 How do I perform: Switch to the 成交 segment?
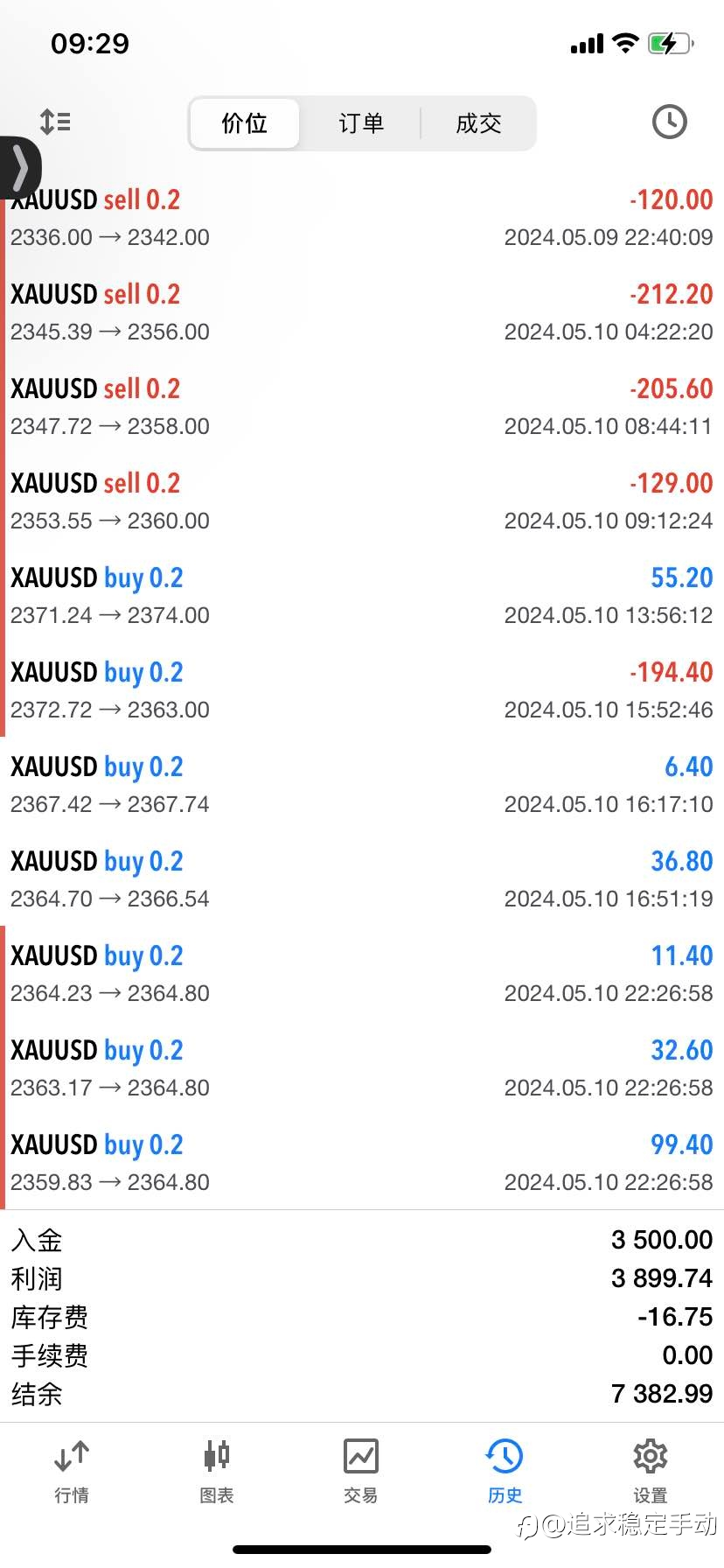478,123
